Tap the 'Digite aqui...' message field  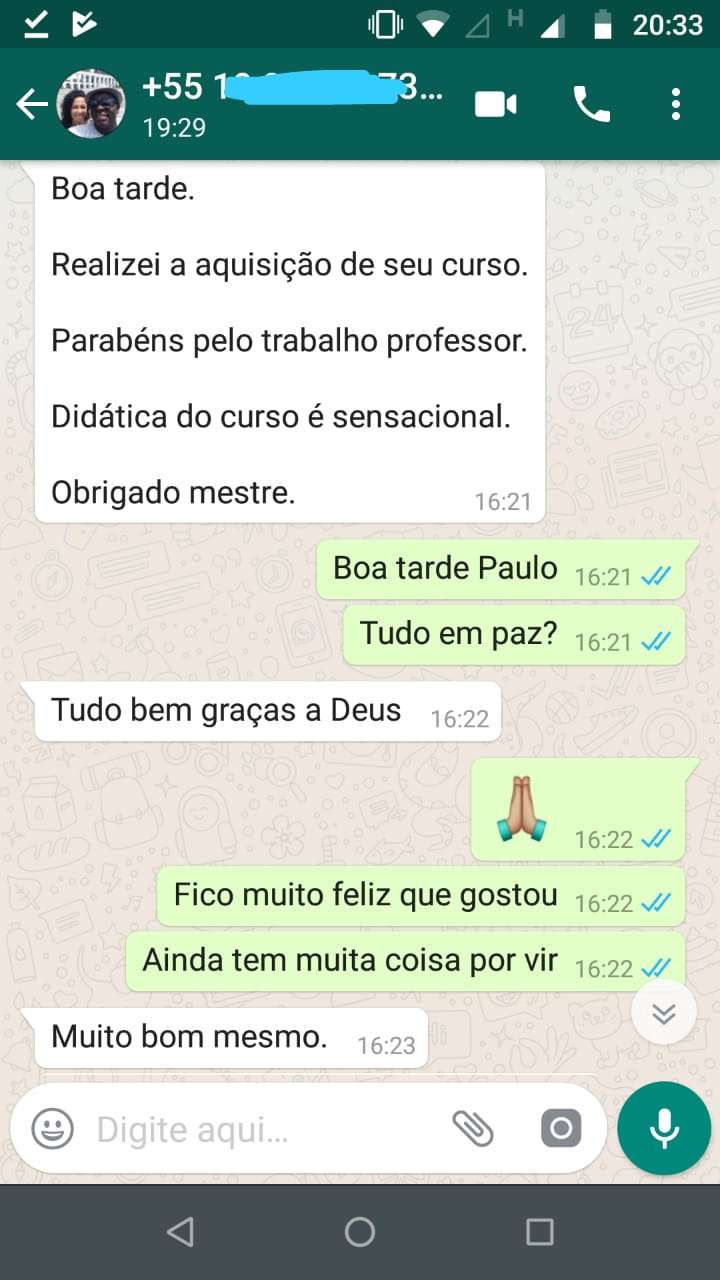coord(260,1130)
